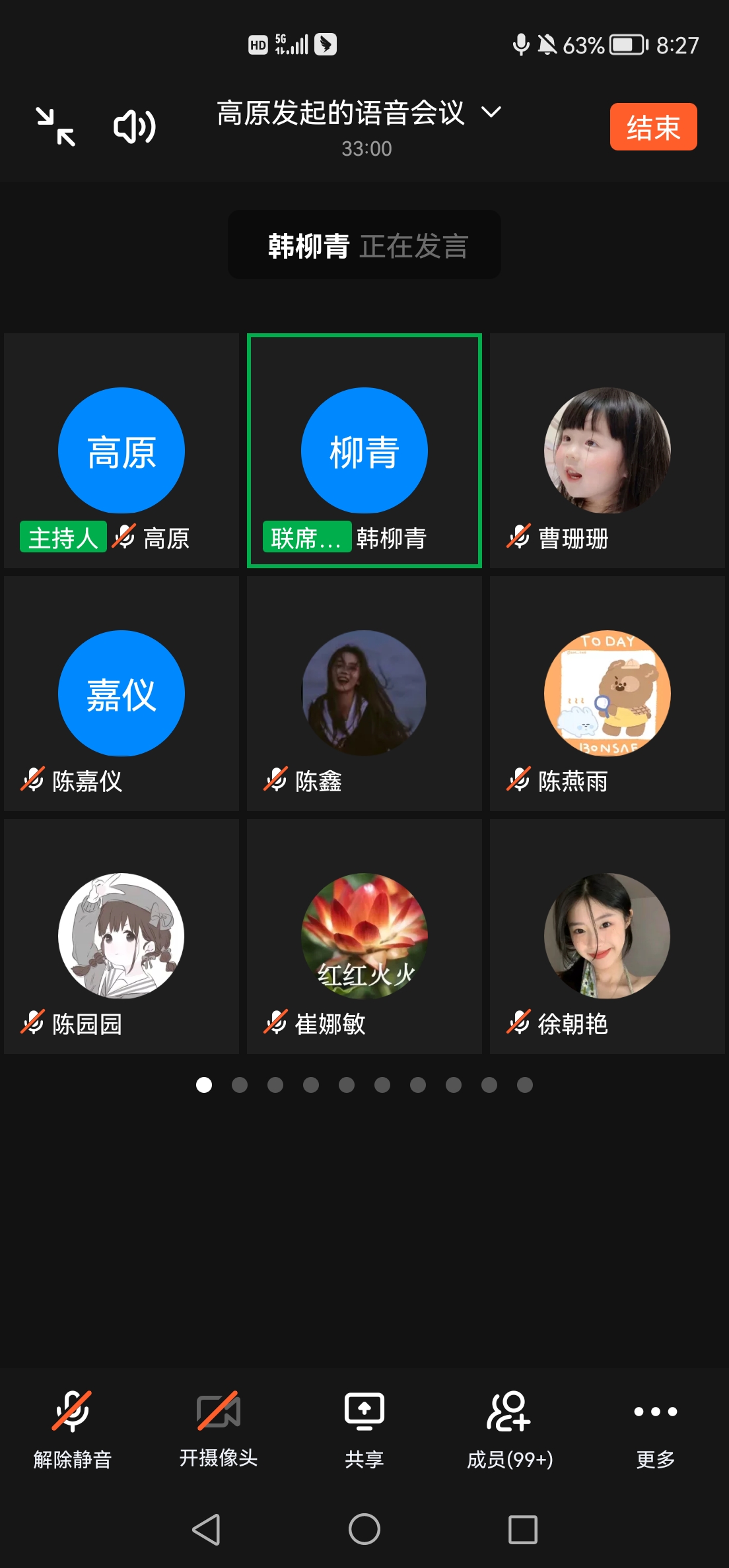Screen dimensions: 729x1568
Task: Tap 陈嘉仪's participant tile
Action: pyautogui.click(x=121, y=694)
